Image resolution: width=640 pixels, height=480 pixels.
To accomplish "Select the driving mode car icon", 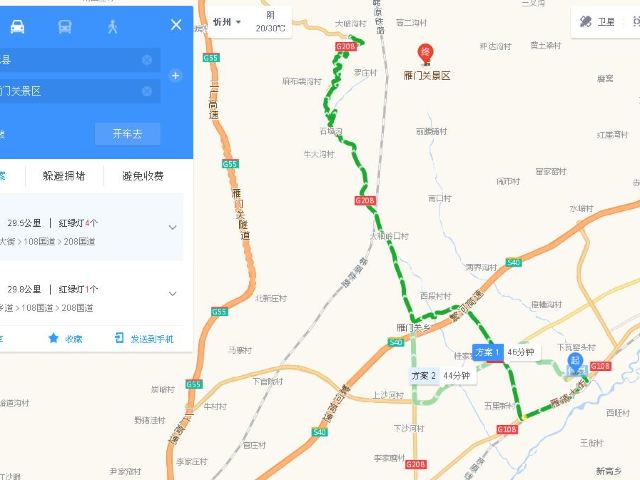I will 17,26.
